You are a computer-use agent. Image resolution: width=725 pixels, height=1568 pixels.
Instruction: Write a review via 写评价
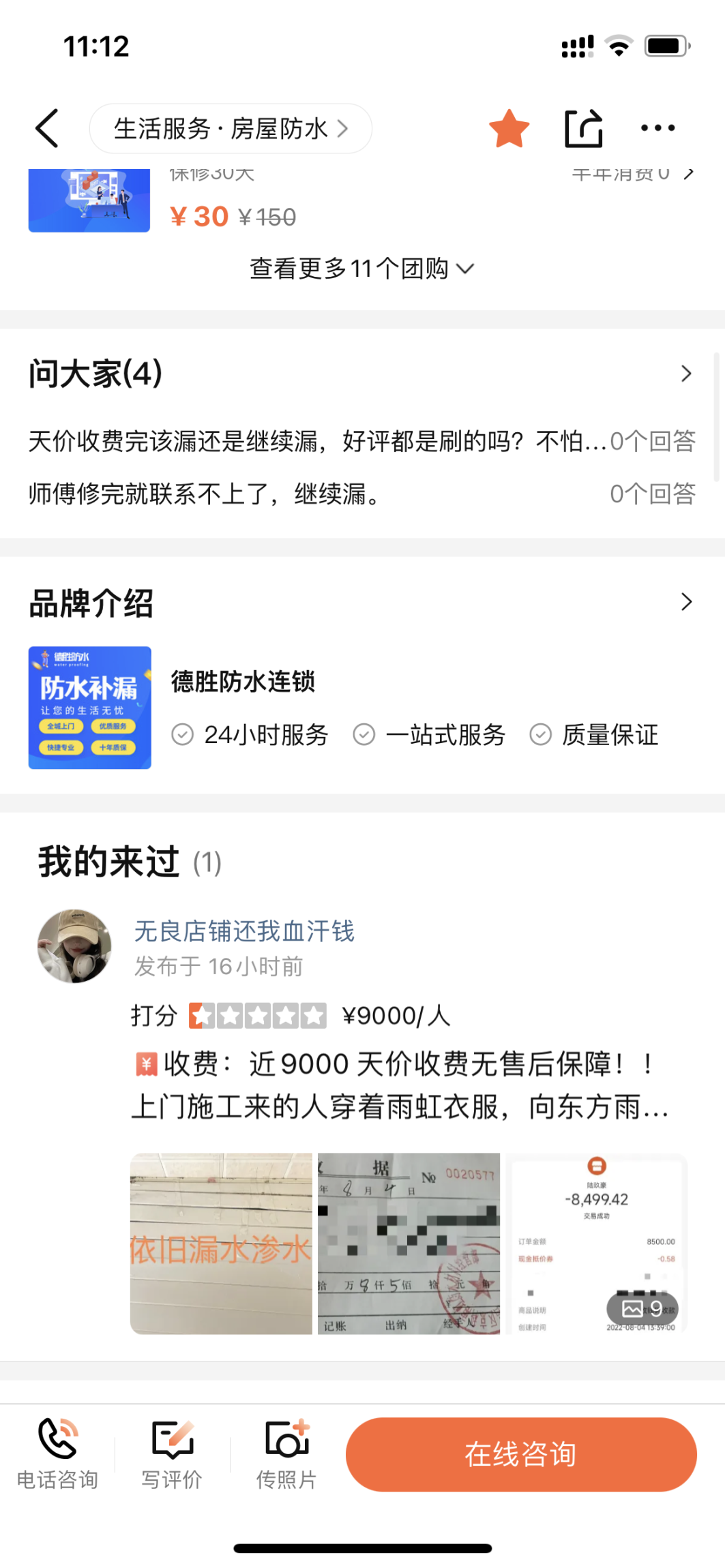point(172,1453)
